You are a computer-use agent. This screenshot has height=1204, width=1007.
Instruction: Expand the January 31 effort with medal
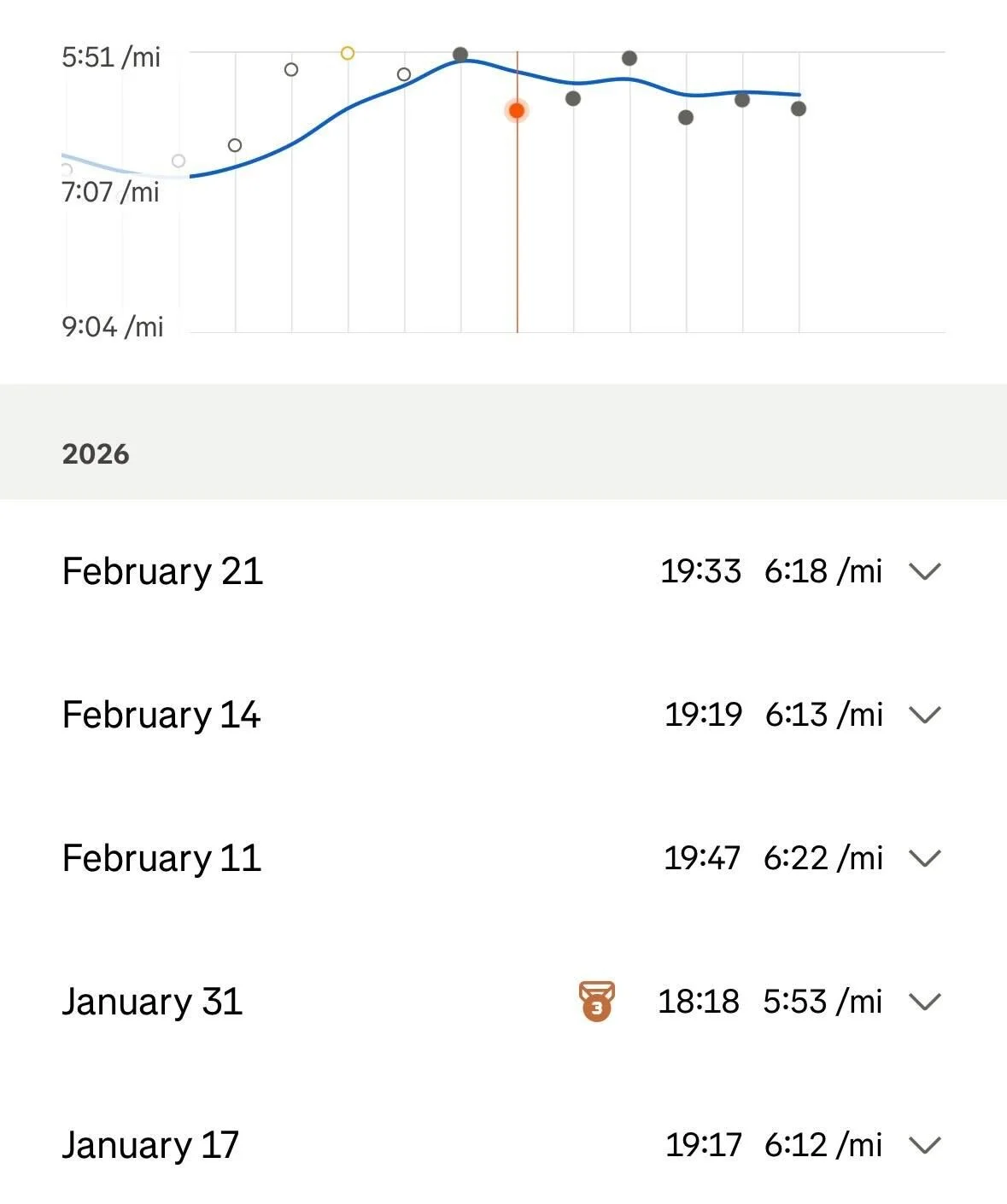coord(924,1002)
